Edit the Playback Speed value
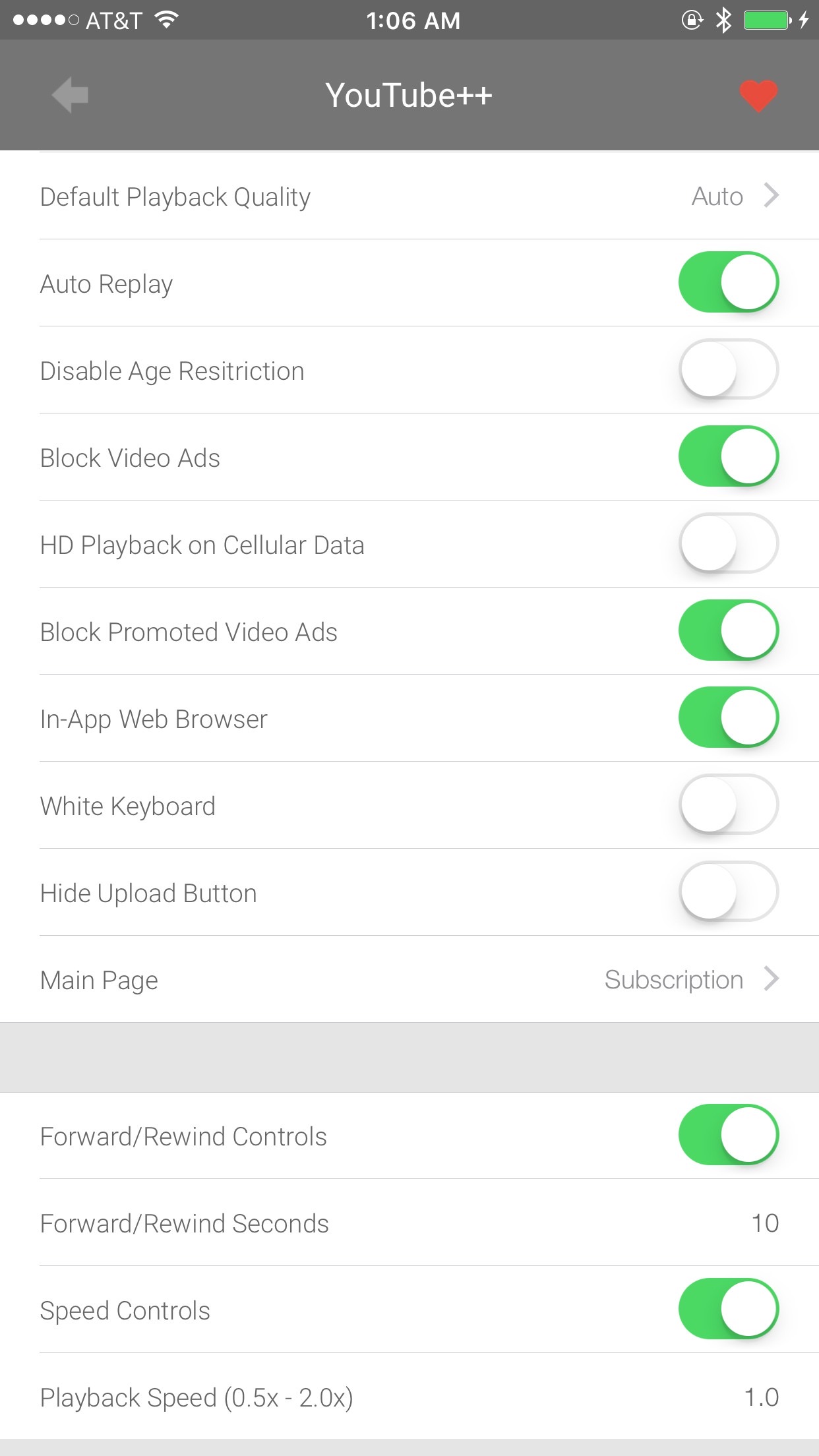 (762, 1397)
